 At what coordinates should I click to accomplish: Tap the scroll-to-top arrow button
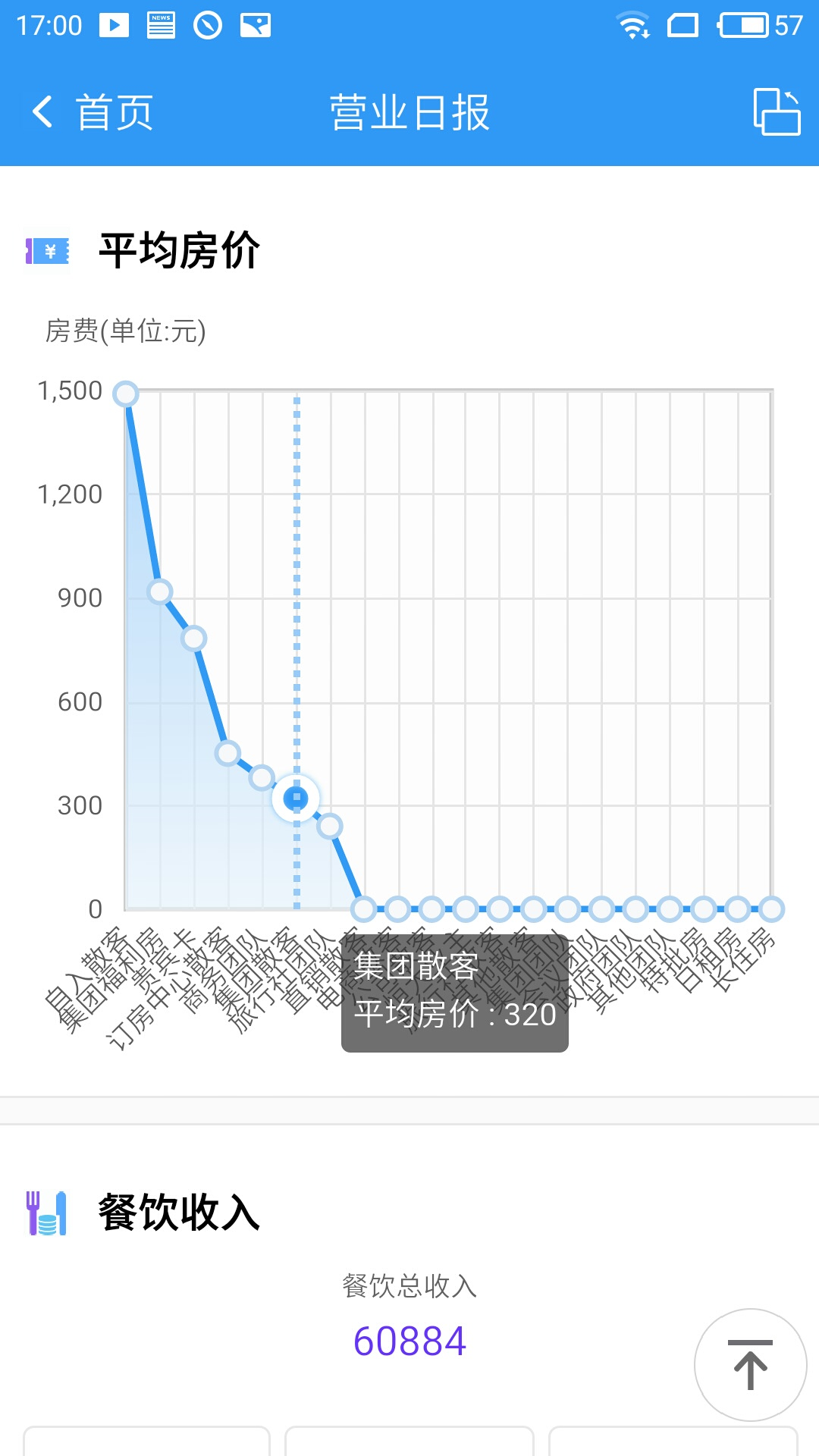click(x=750, y=1365)
